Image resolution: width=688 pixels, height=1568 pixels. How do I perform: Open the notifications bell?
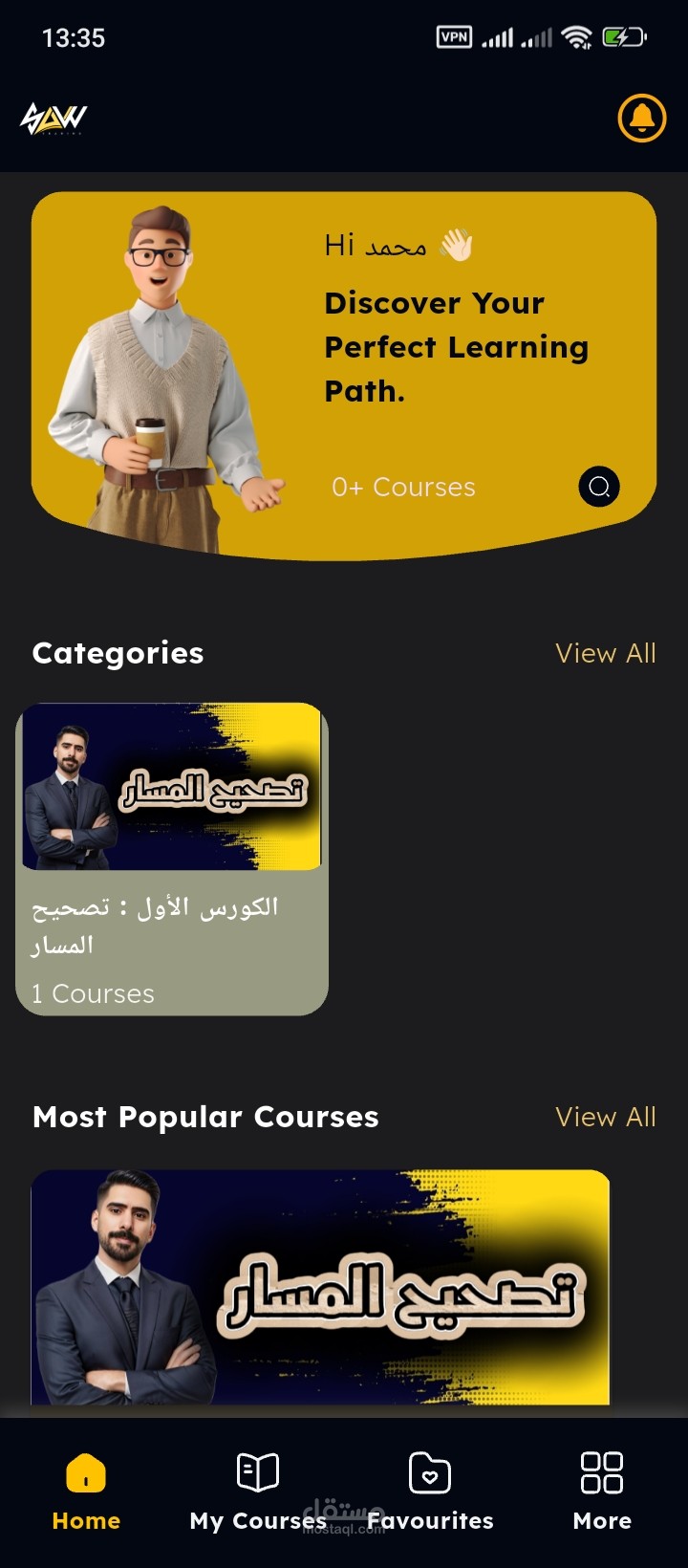pyautogui.click(x=642, y=118)
